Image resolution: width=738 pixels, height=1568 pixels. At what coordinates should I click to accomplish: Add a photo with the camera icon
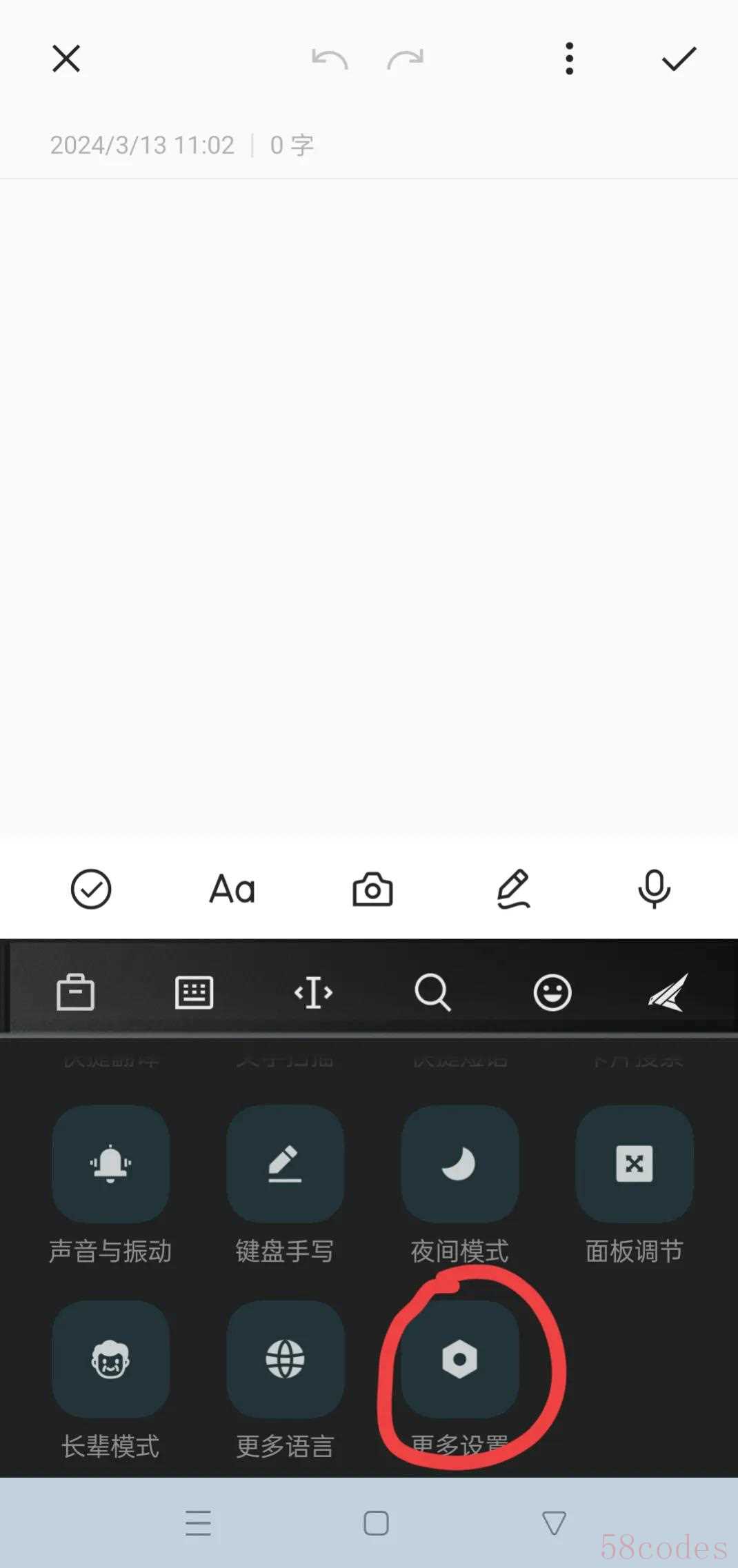[372, 889]
